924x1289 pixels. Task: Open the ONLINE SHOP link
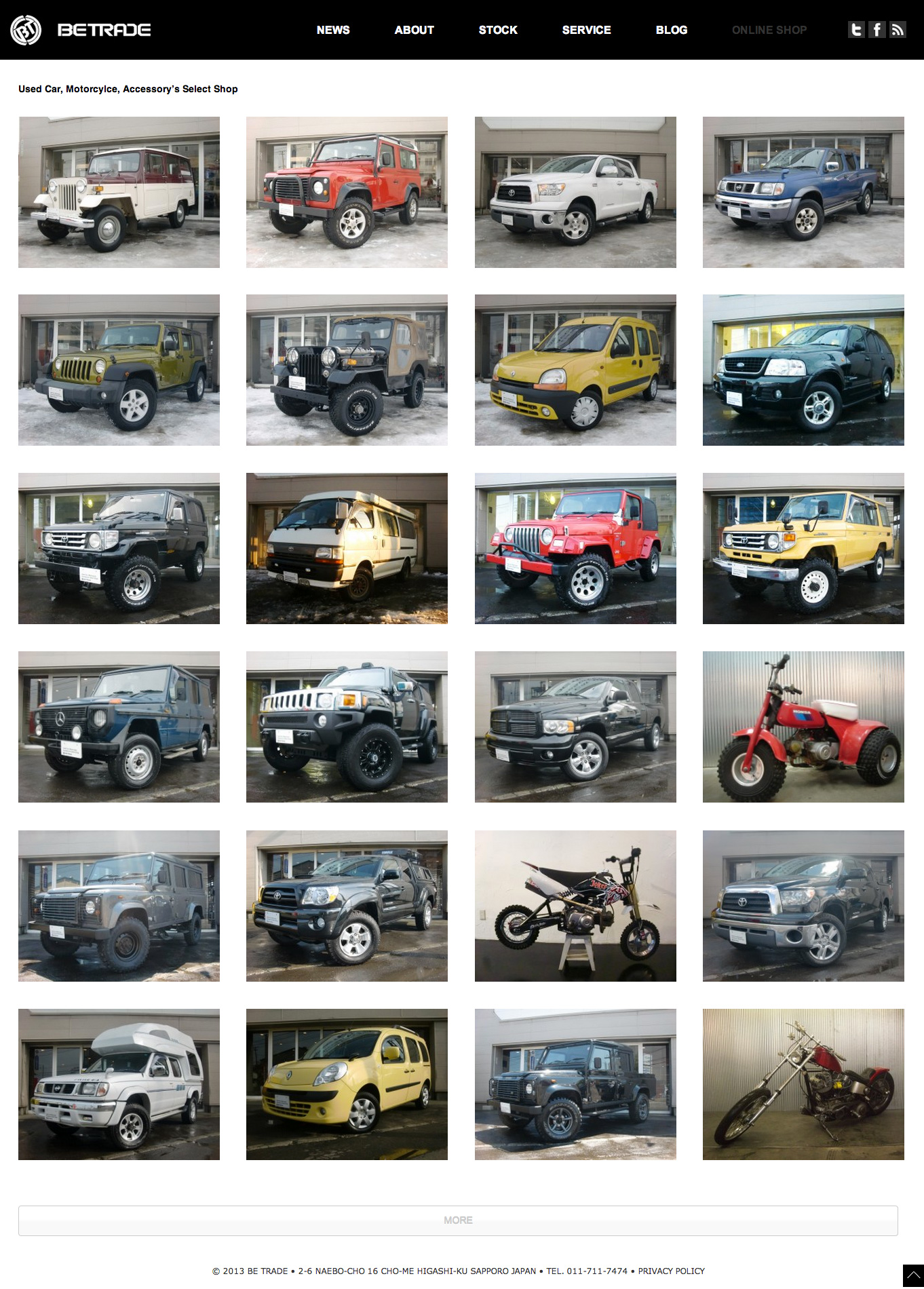pyautogui.click(x=769, y=30)
